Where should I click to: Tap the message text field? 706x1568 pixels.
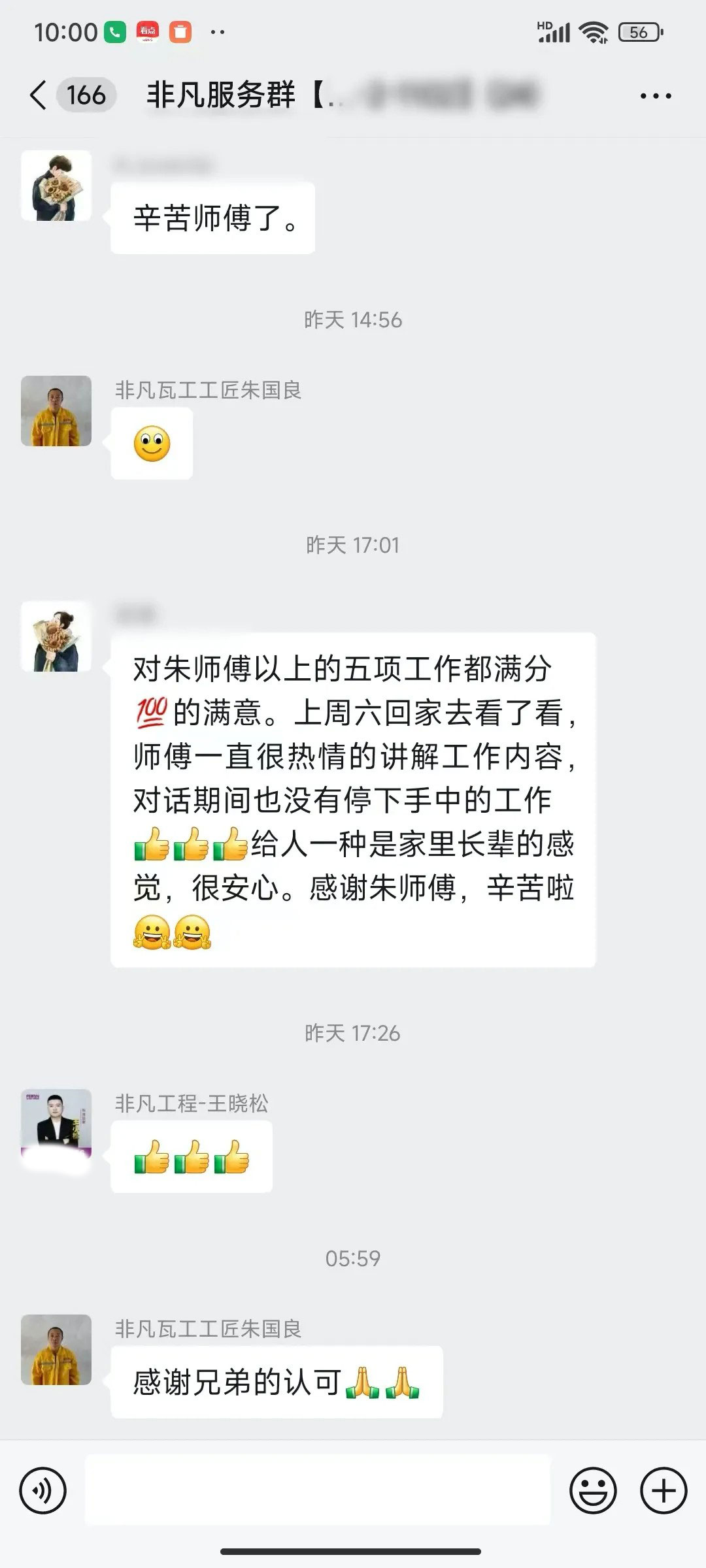point(318,1491)
